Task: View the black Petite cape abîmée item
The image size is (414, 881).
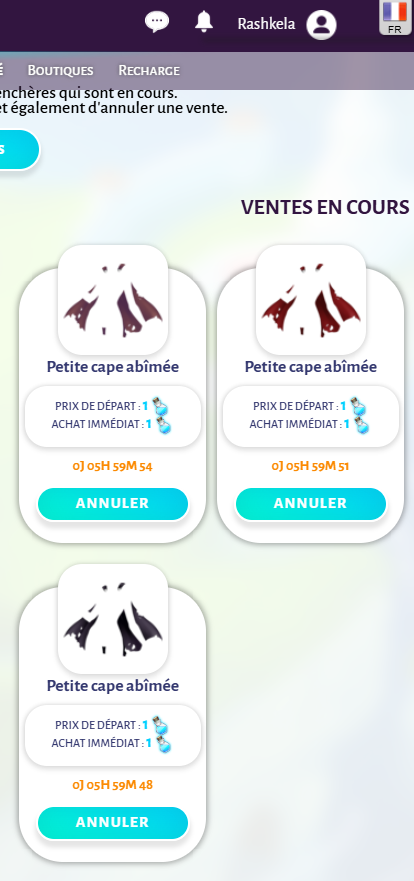Action: (x=113, y=619)
